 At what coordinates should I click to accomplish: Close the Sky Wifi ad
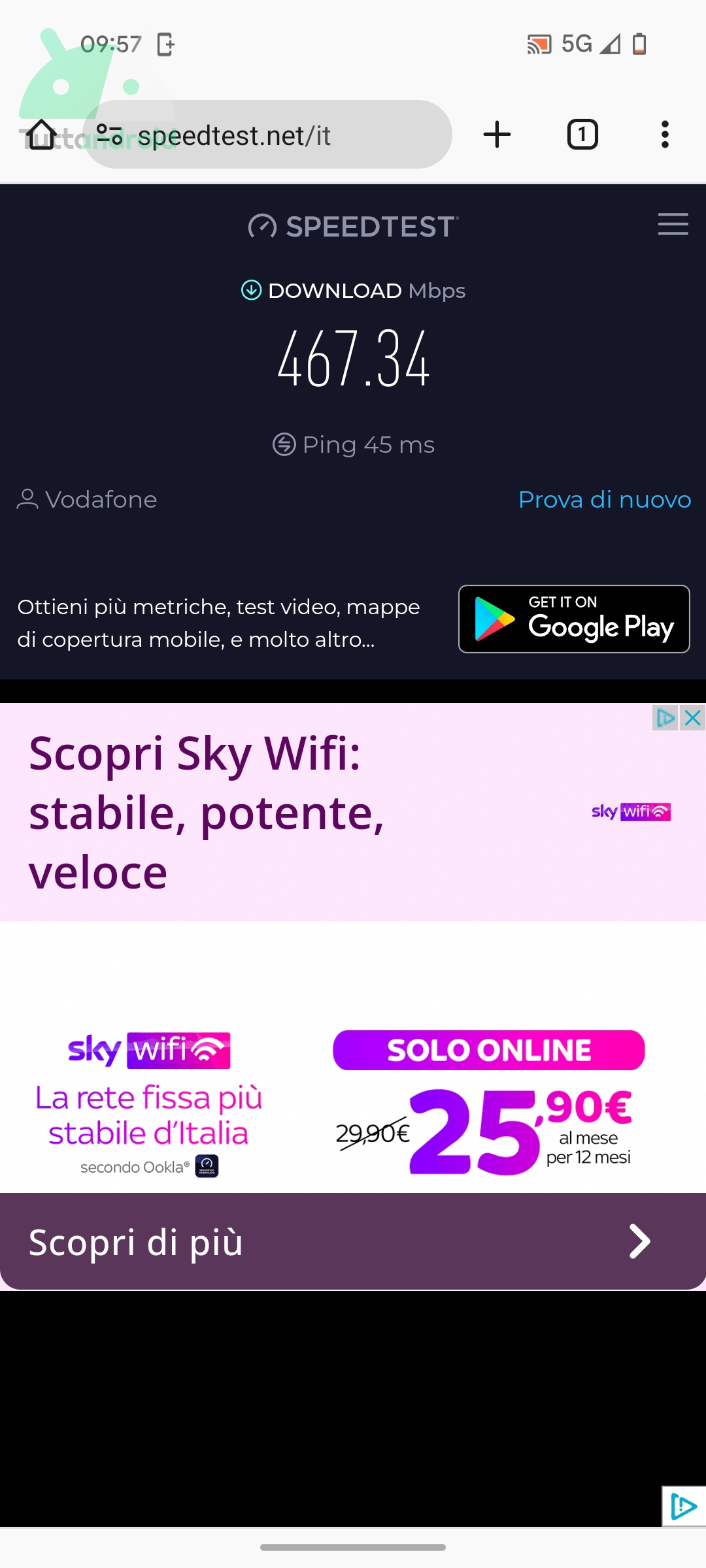click(693, 718)
